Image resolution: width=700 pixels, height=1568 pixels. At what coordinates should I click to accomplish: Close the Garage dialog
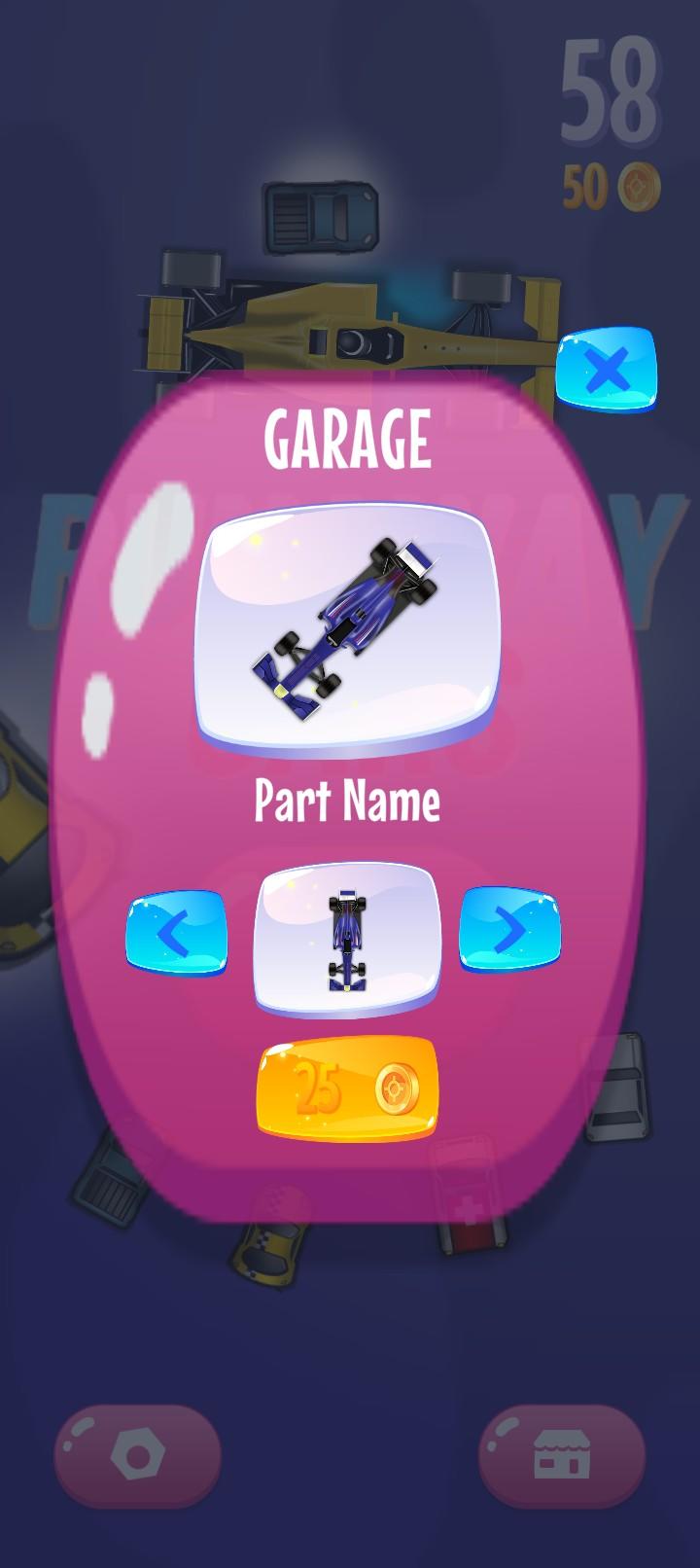click(x=606, y=370)
